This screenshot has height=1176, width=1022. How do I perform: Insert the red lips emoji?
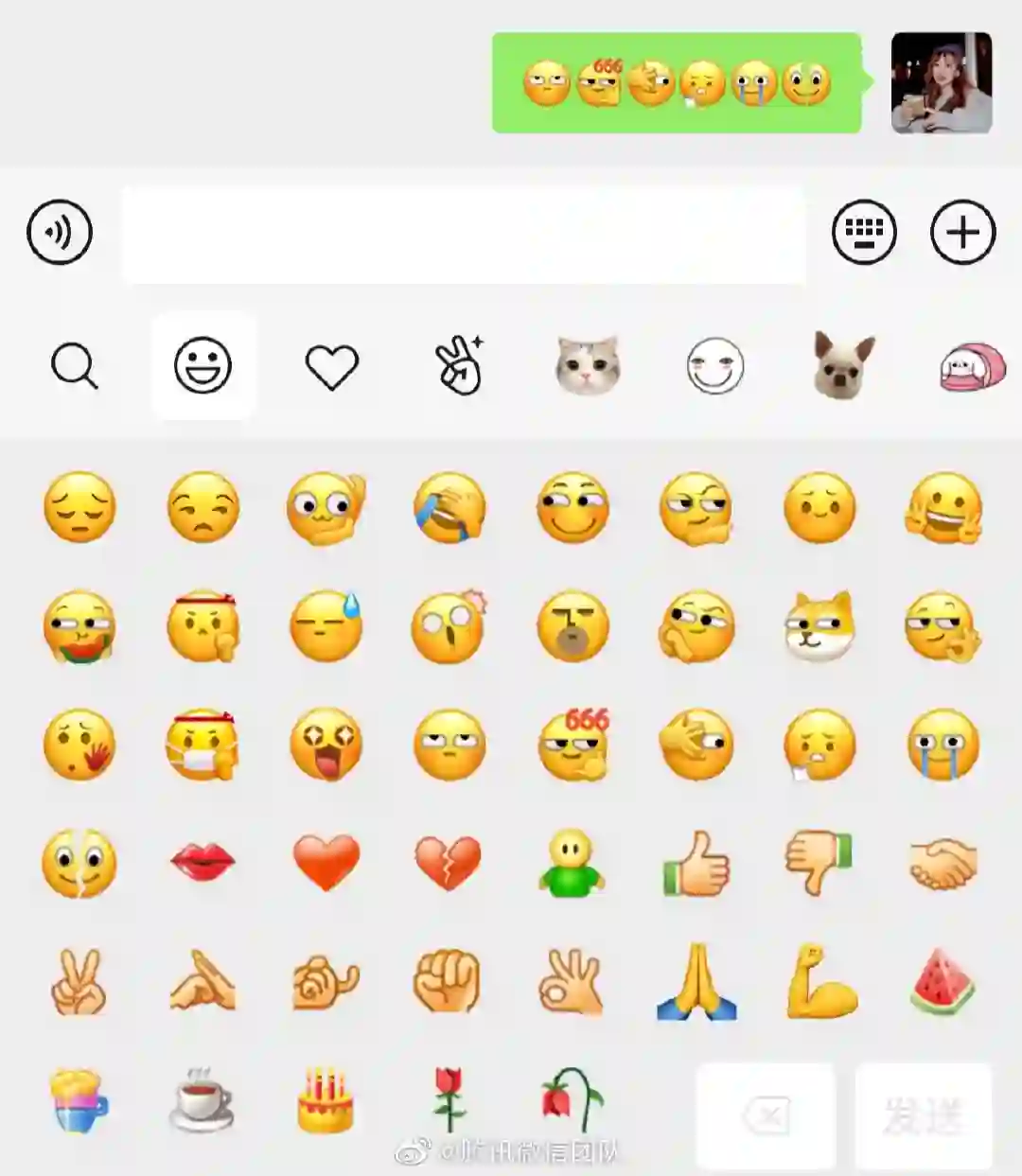(x=203, y=863)
